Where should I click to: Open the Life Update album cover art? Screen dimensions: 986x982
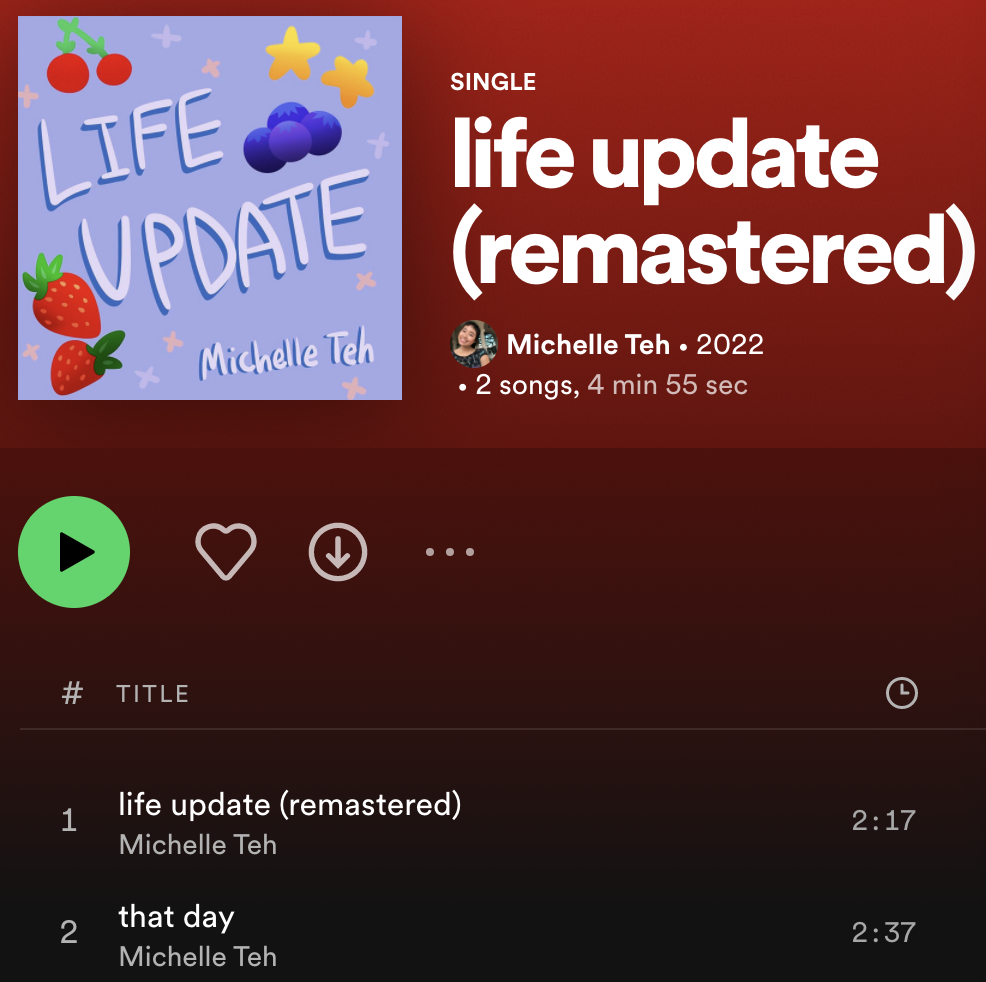[210, 208]
